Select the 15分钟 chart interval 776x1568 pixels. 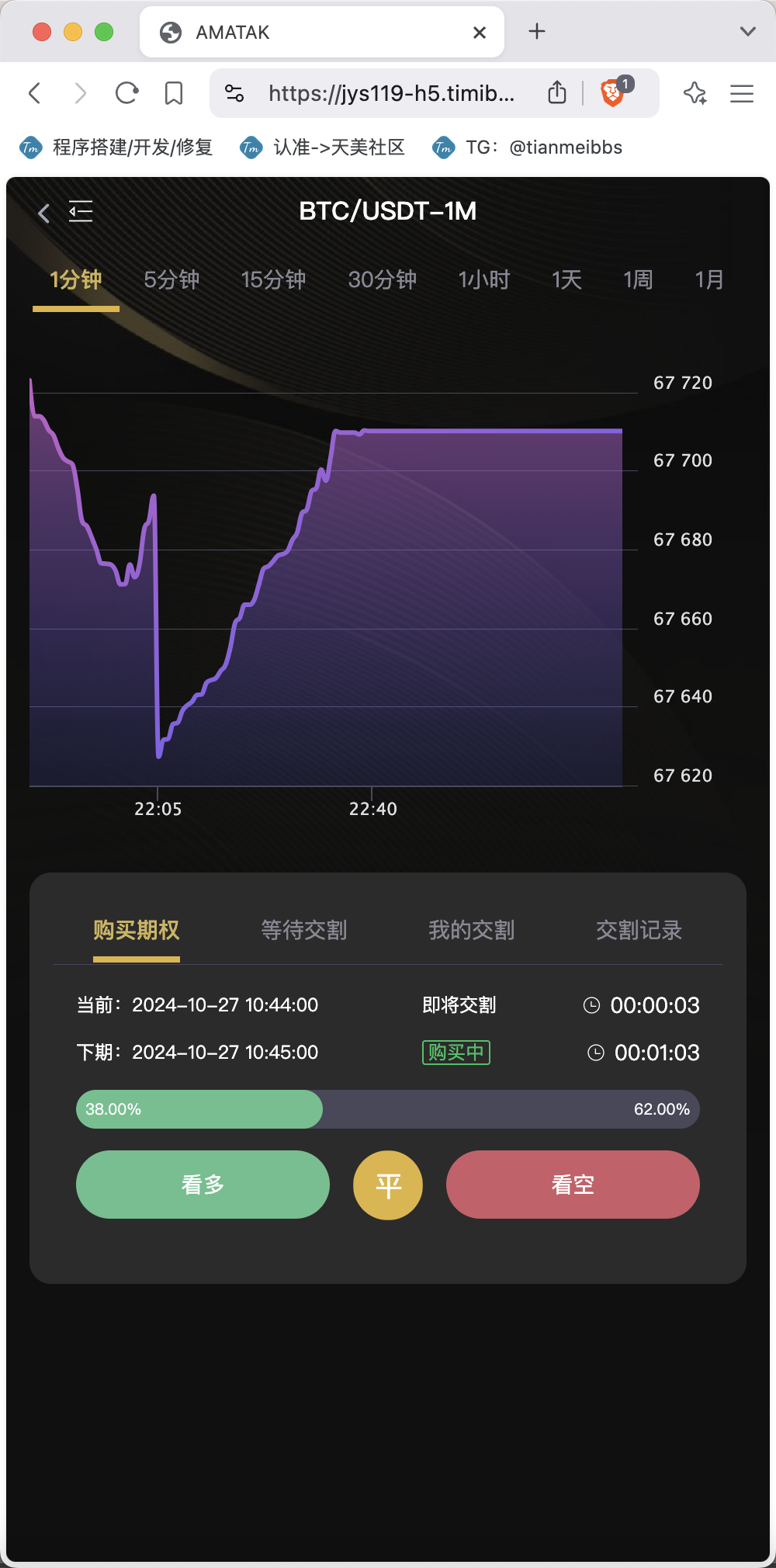[x=273, y=279]
